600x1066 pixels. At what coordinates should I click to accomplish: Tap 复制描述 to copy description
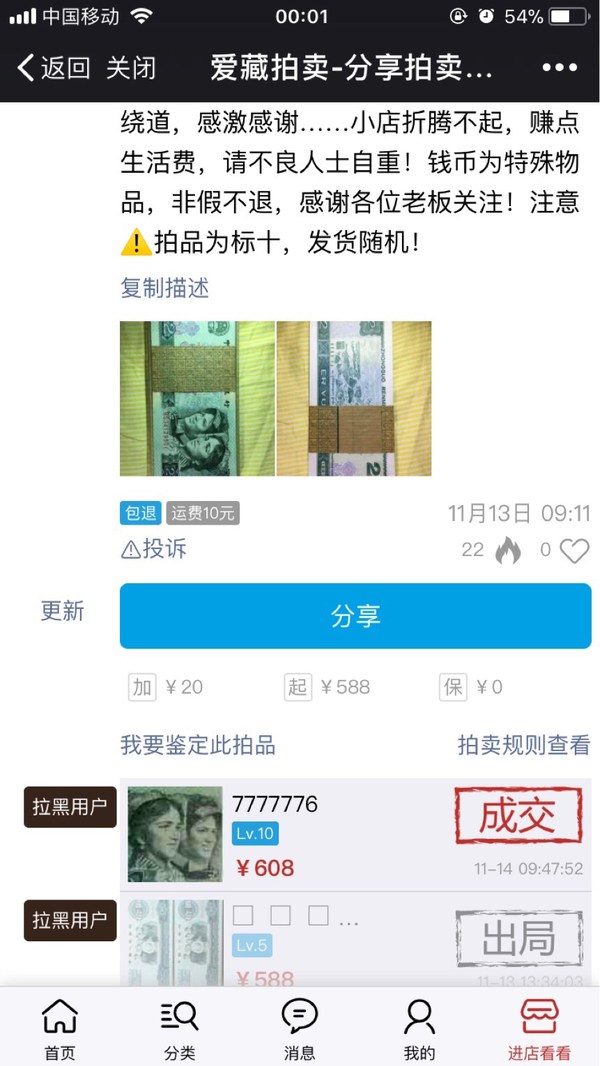[165, 288]
